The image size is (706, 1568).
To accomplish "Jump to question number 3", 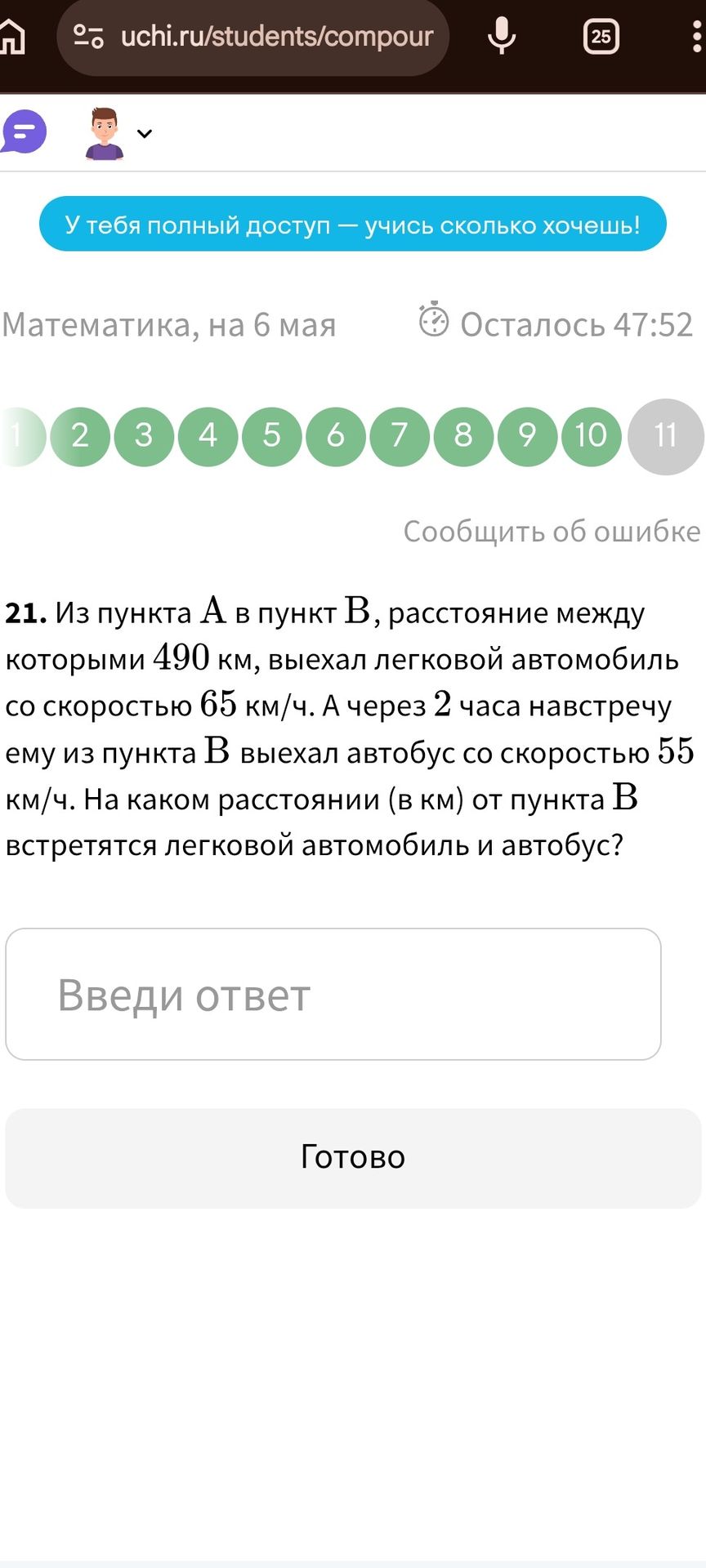I will [x=144, y=436].
